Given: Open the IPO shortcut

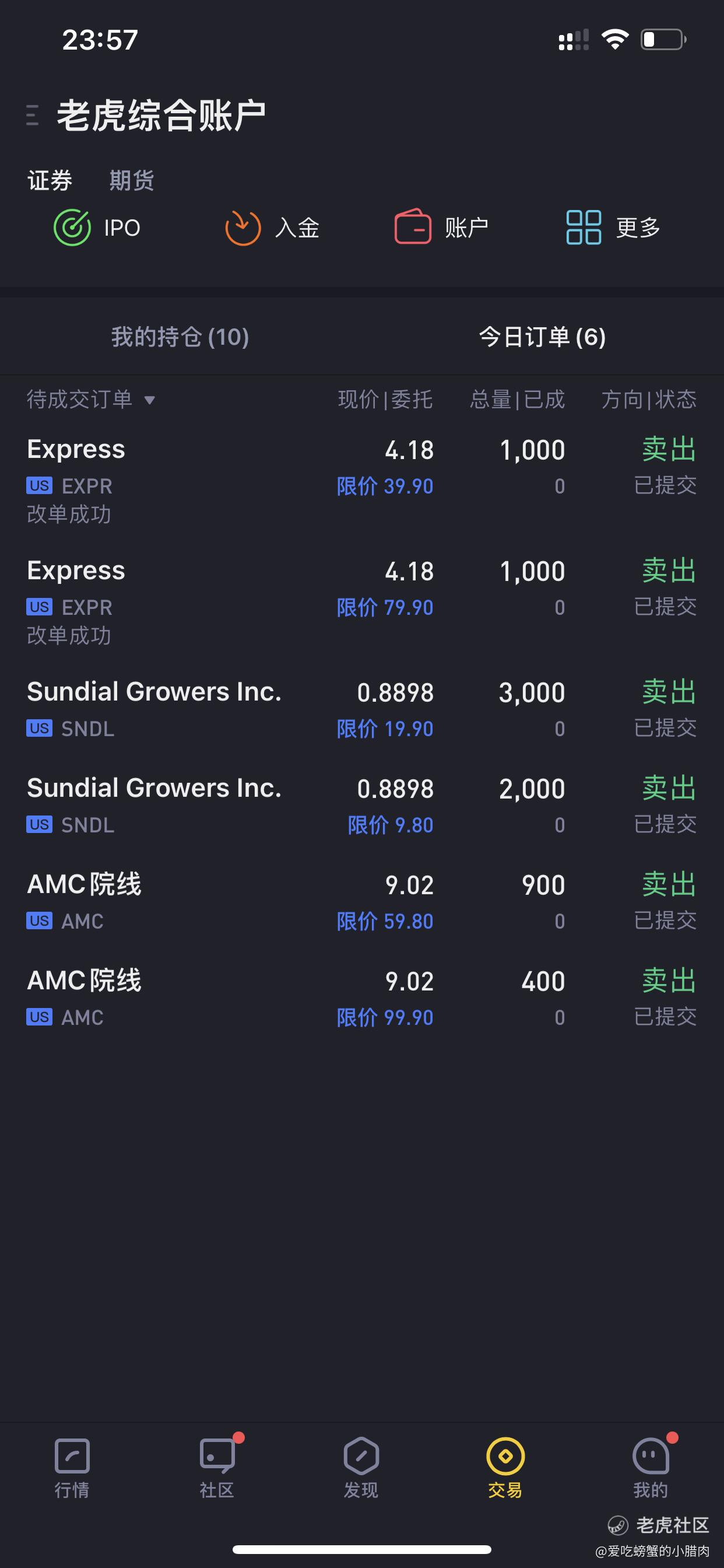Looking at the screenshot, I should coord(97,228).
